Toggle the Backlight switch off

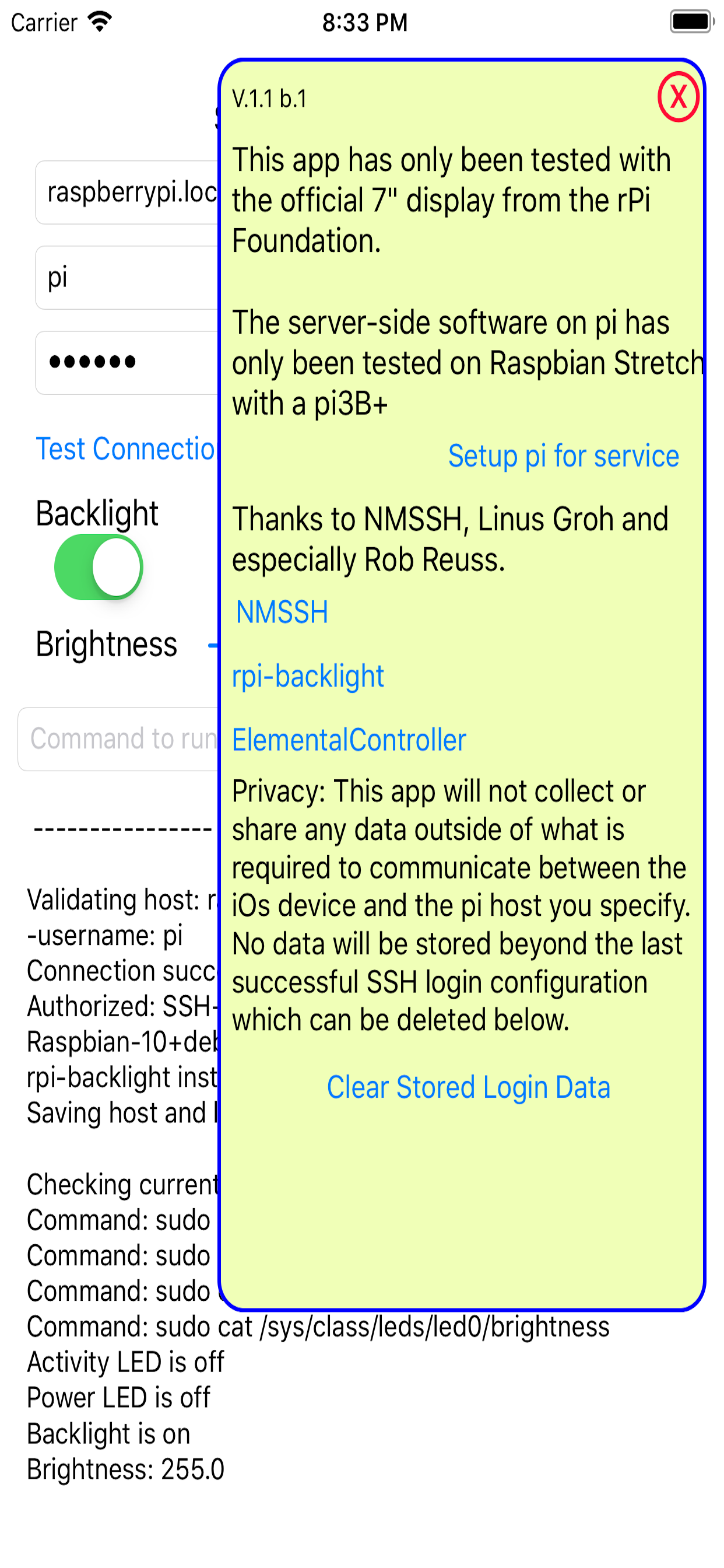point(99,566)
